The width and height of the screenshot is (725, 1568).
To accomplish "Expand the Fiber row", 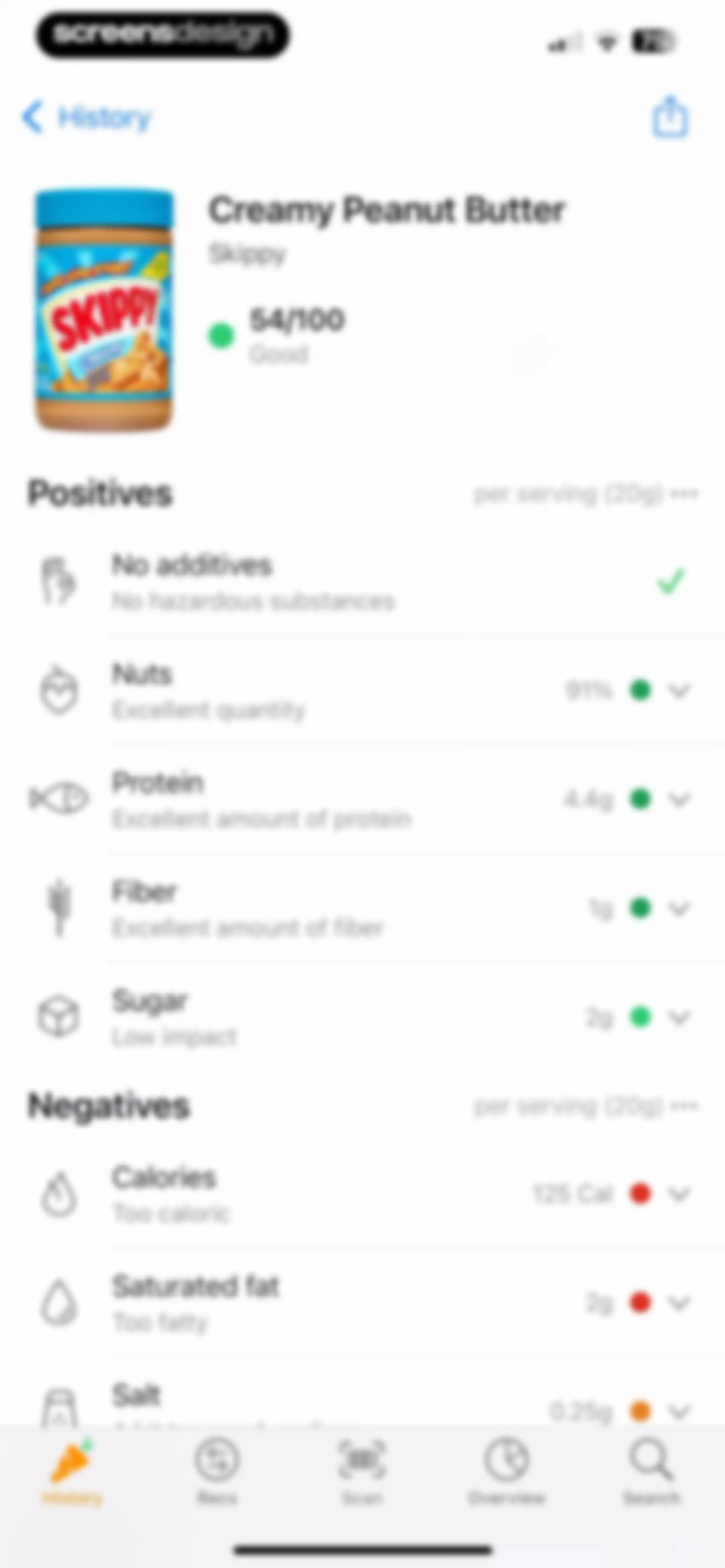I will (679, 908).
